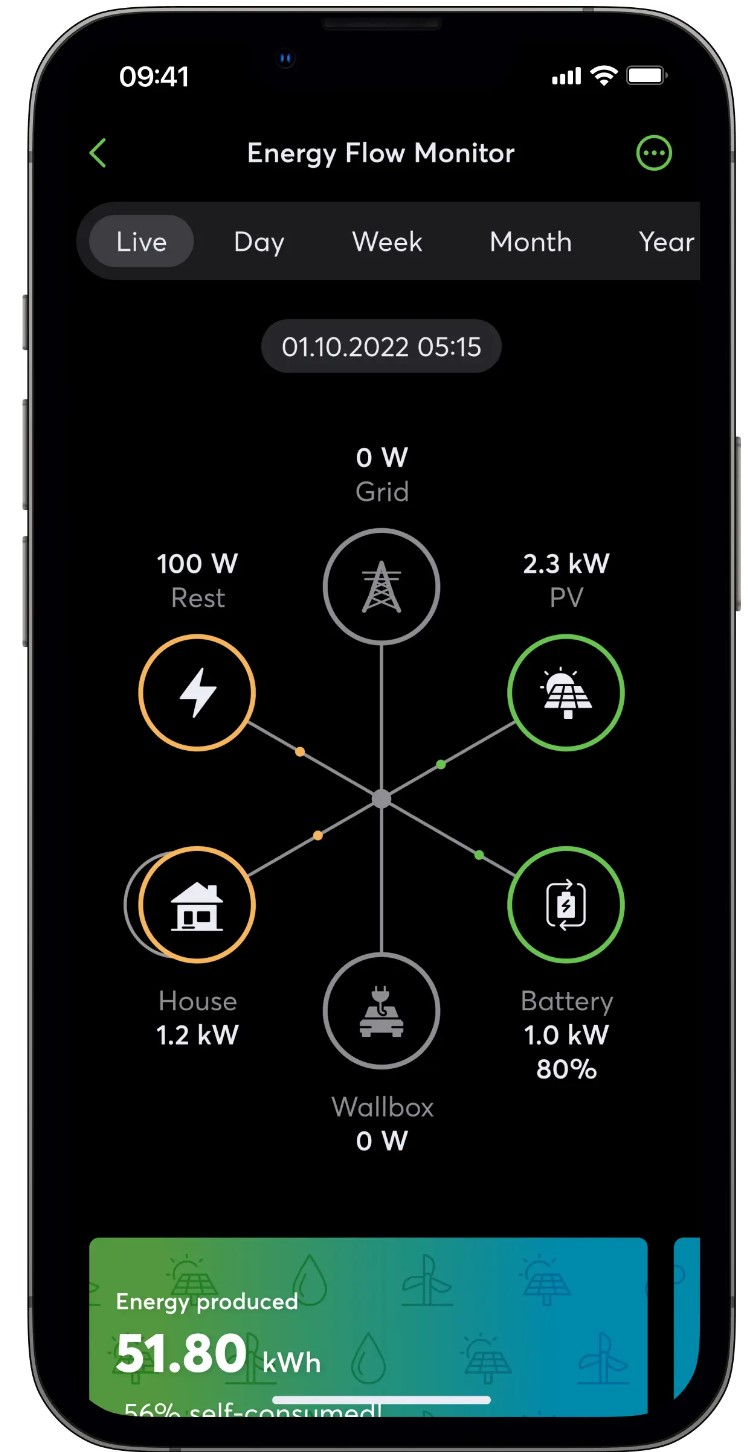
Task: Switch to the Year view
Action: point(665,242)
